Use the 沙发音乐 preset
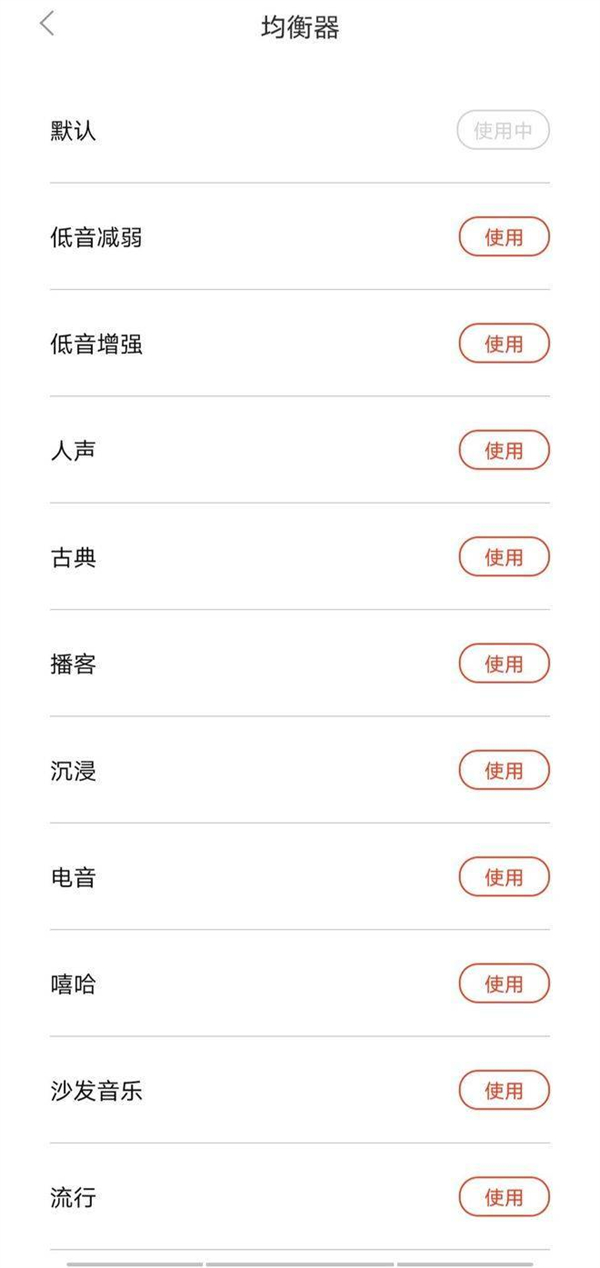 pyautogui.click(x=504, y=1090)
